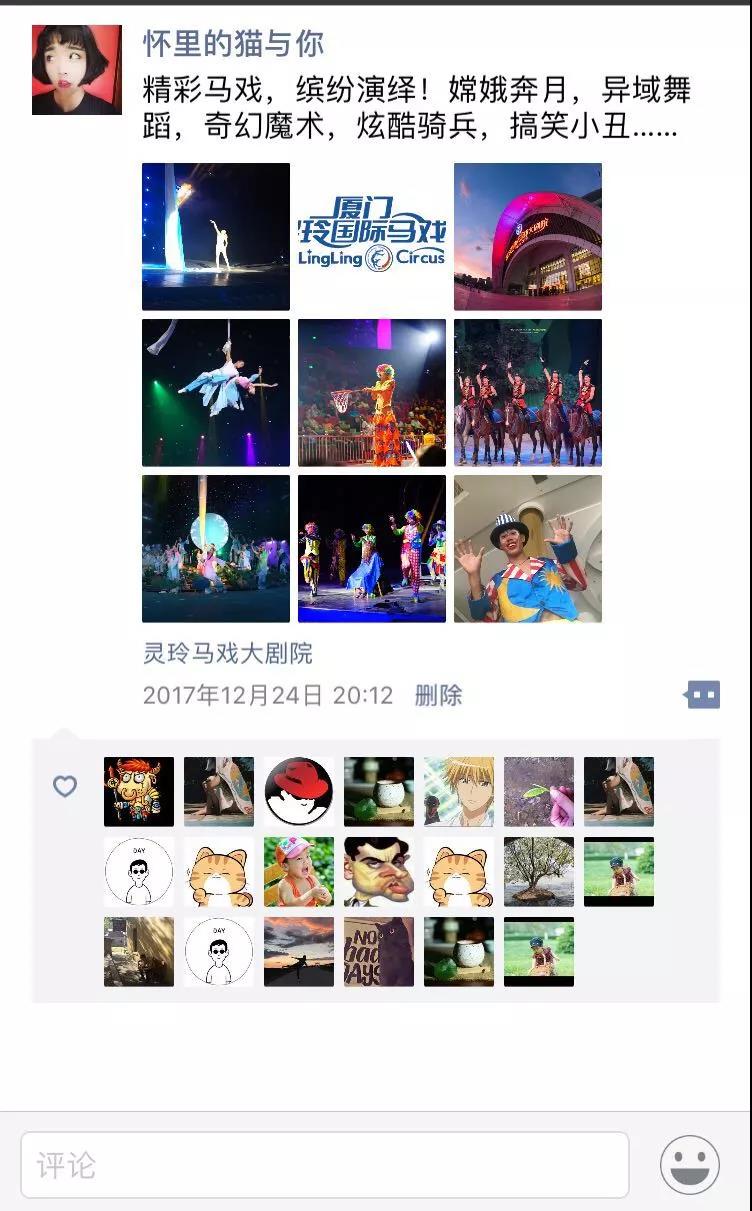Image resolution: width=752 pixels, height=1211 pixels.
Task: View the aerial silk acrobat photo
Action: click(216, 393)
